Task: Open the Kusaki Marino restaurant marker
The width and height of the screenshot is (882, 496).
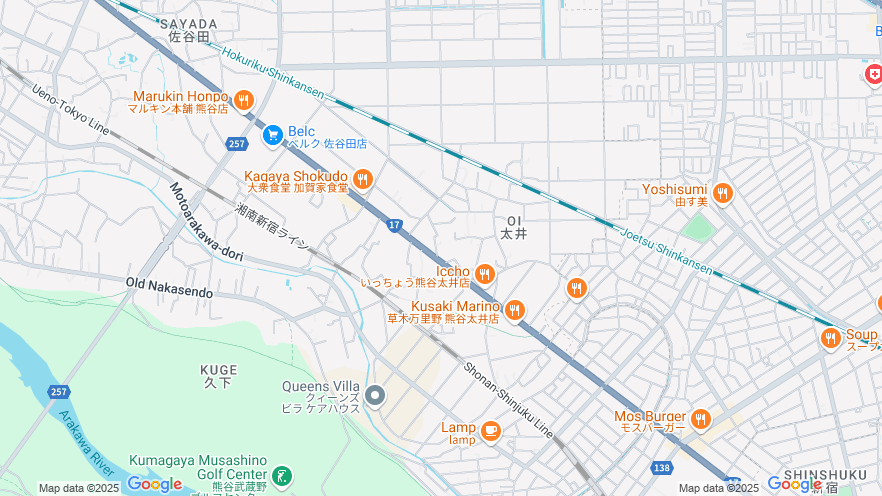Action: point(514,310)
